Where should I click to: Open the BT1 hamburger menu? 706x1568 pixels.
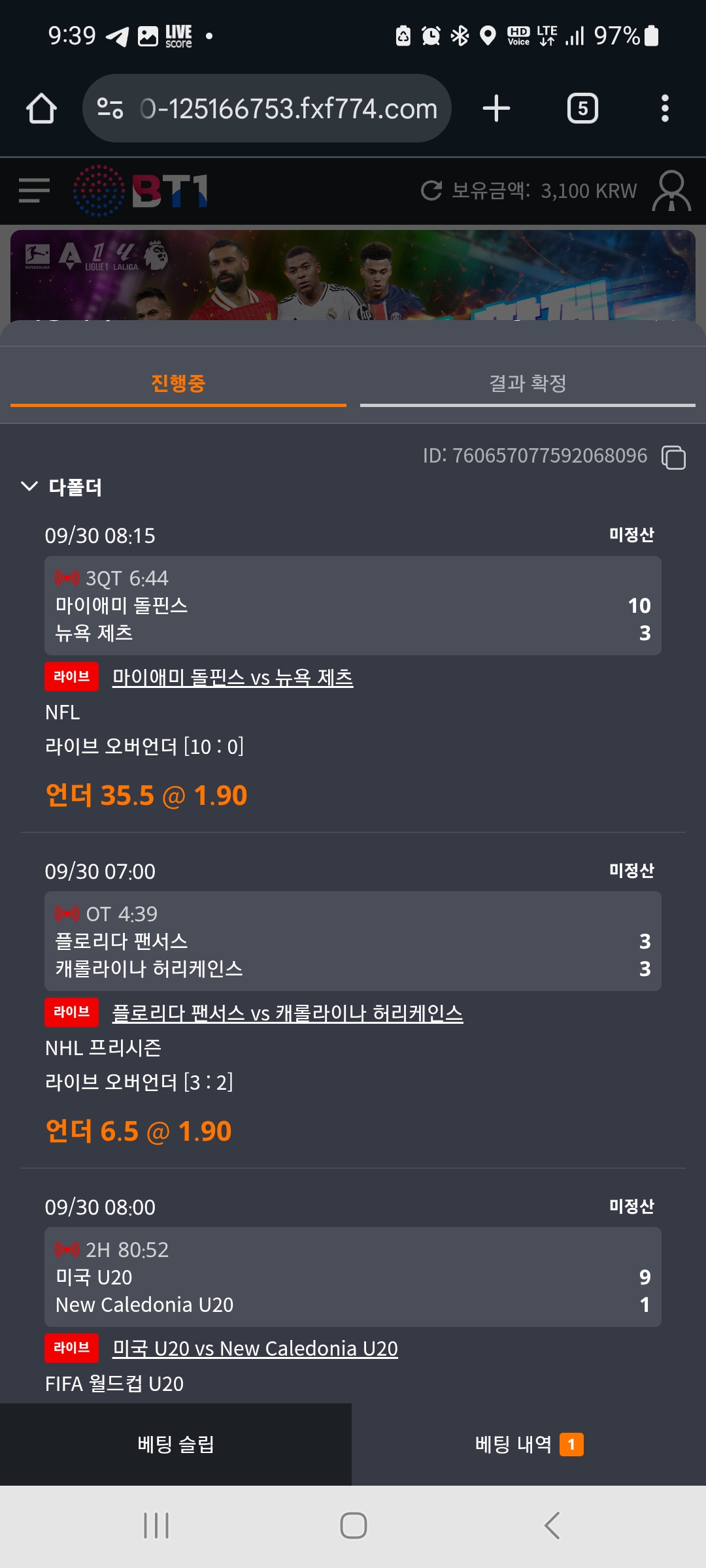click(34, 191)
